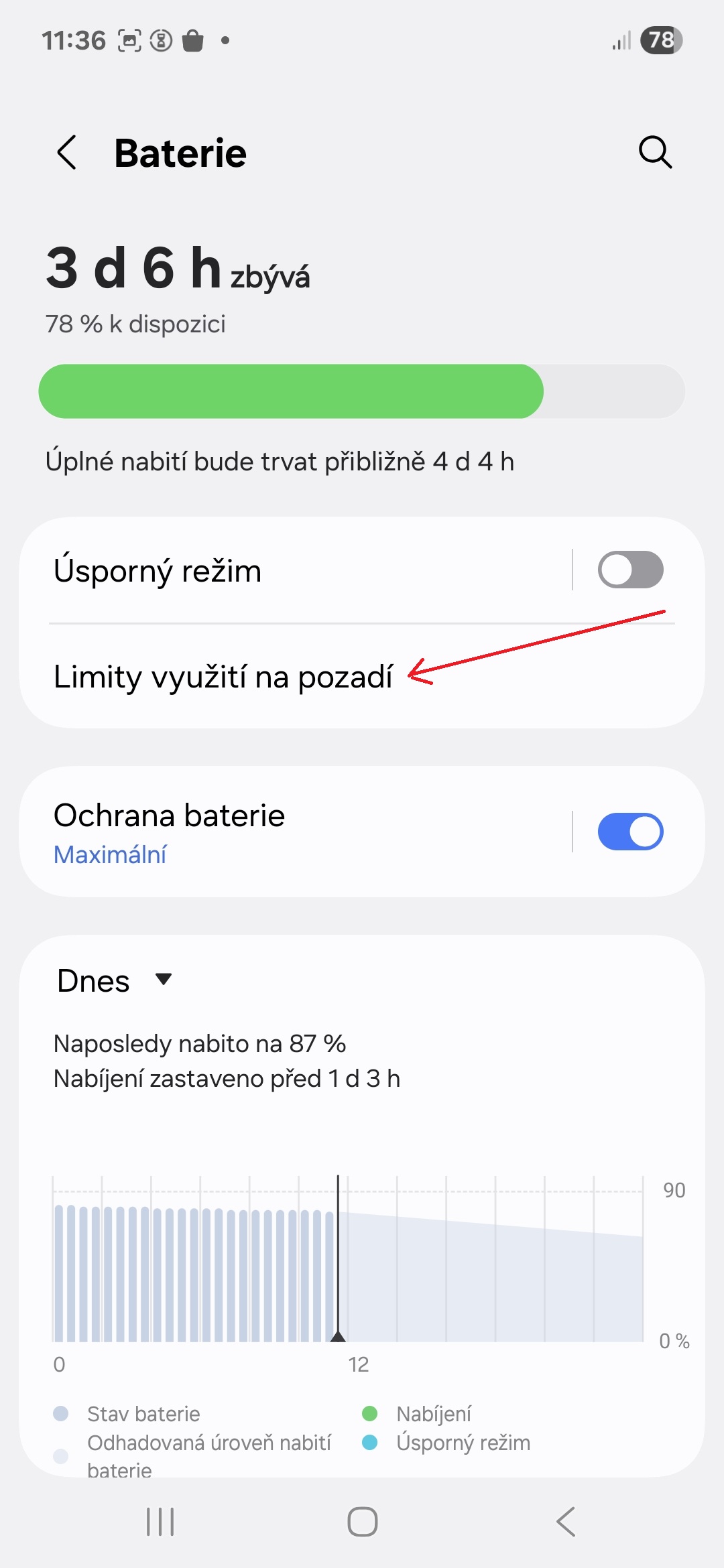Open search in battery settings
Viewport: 724px width, 1568px height.
655,153
